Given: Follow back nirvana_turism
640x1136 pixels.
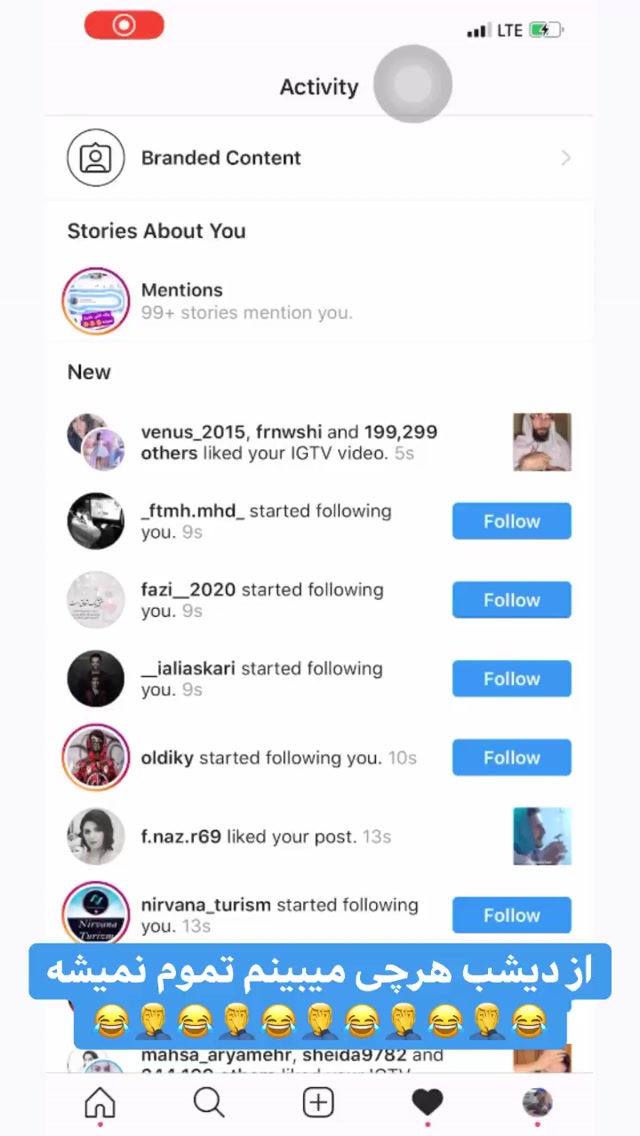Looking at the screenshot, I should (x=512, y=915).
